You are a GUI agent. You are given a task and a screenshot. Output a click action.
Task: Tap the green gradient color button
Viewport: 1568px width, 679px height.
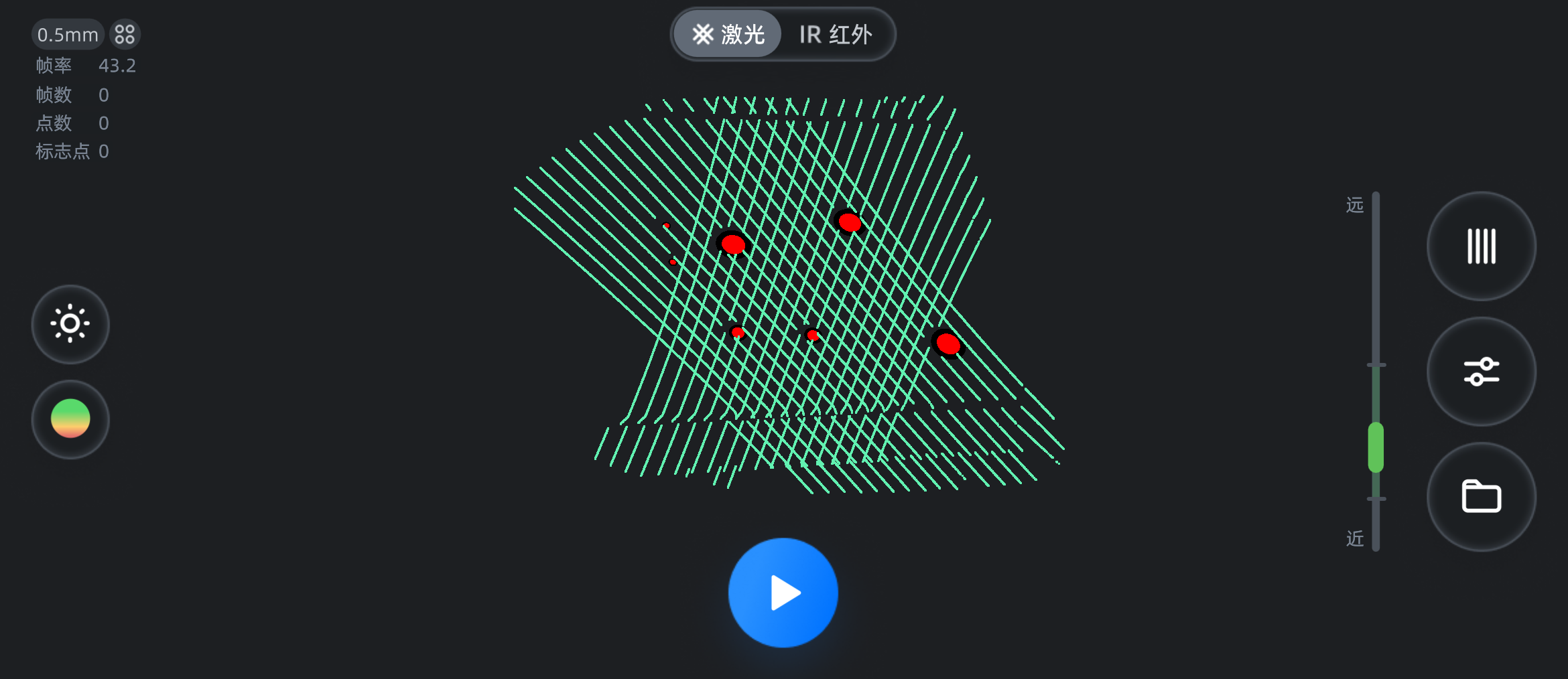[x=70, y=419]
